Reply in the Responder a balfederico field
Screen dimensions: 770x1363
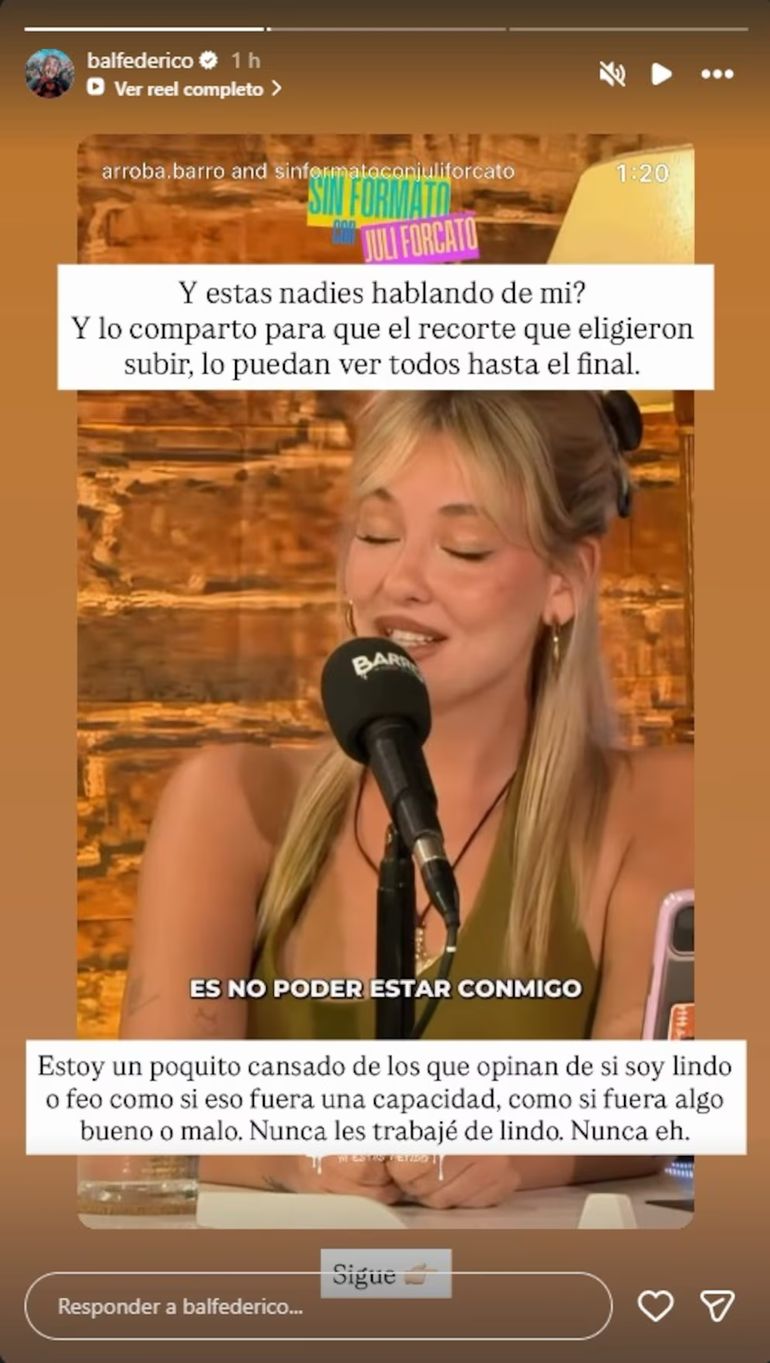point(318,1306)
